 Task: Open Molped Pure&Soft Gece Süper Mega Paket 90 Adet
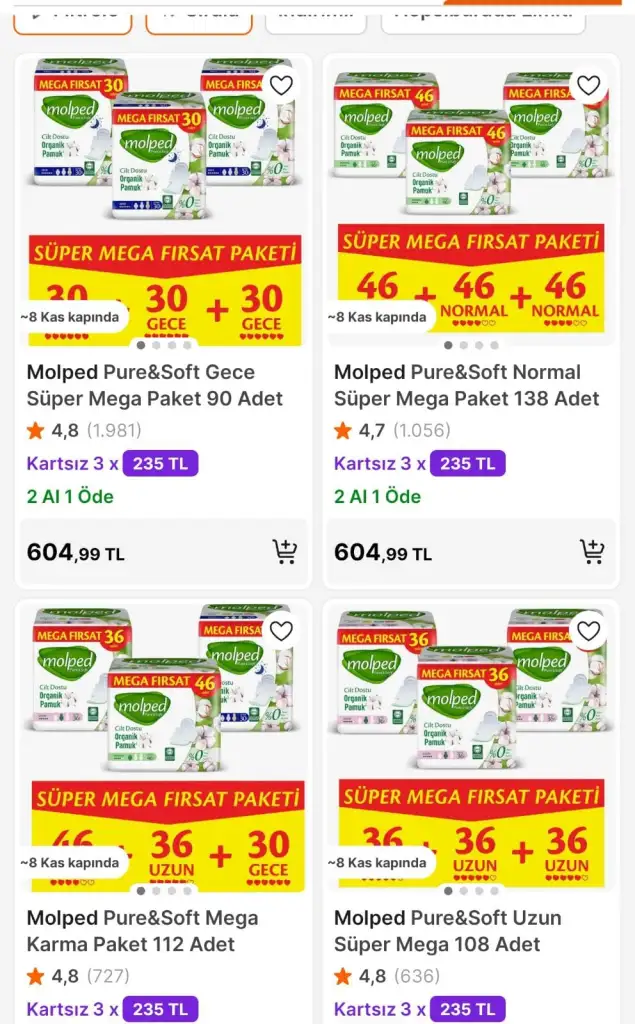tap(155, 385)
